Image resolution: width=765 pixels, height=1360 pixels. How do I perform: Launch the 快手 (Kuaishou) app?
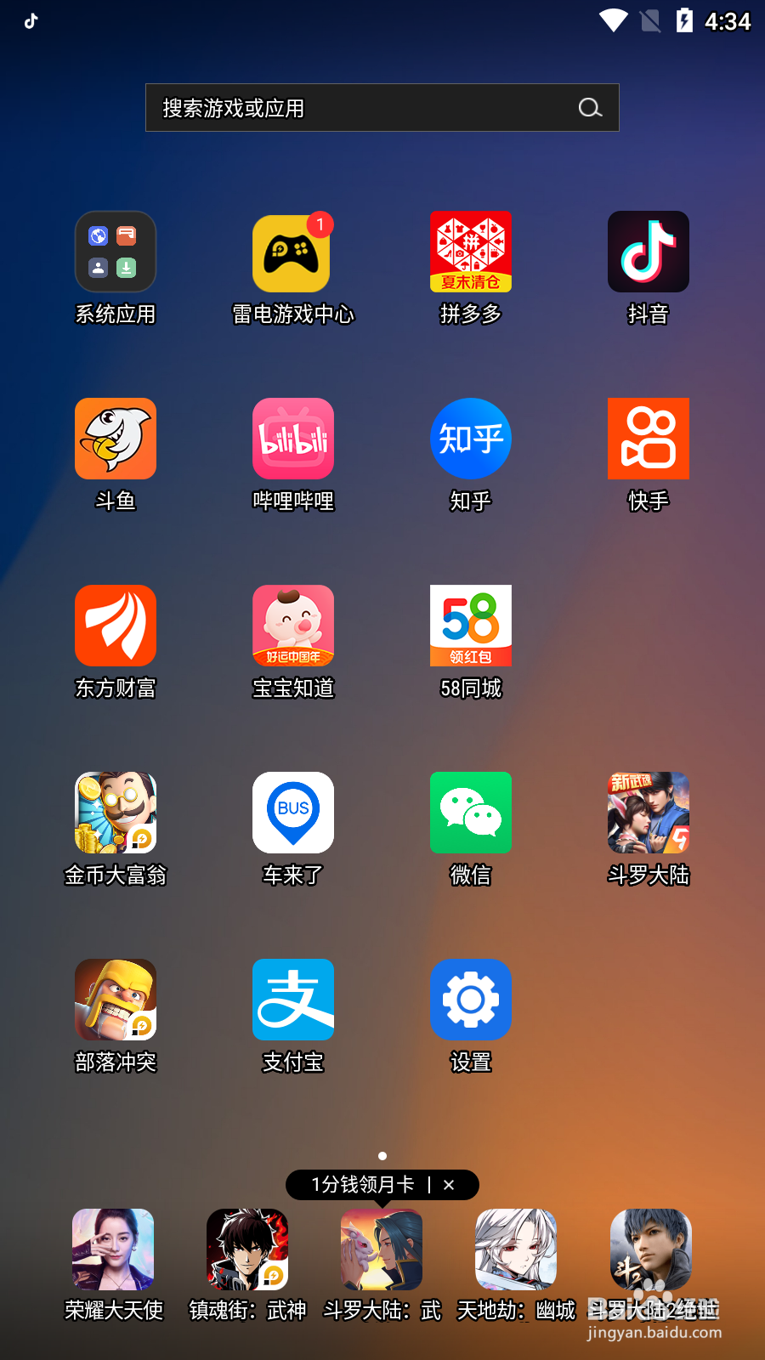(x=648, y=438)
